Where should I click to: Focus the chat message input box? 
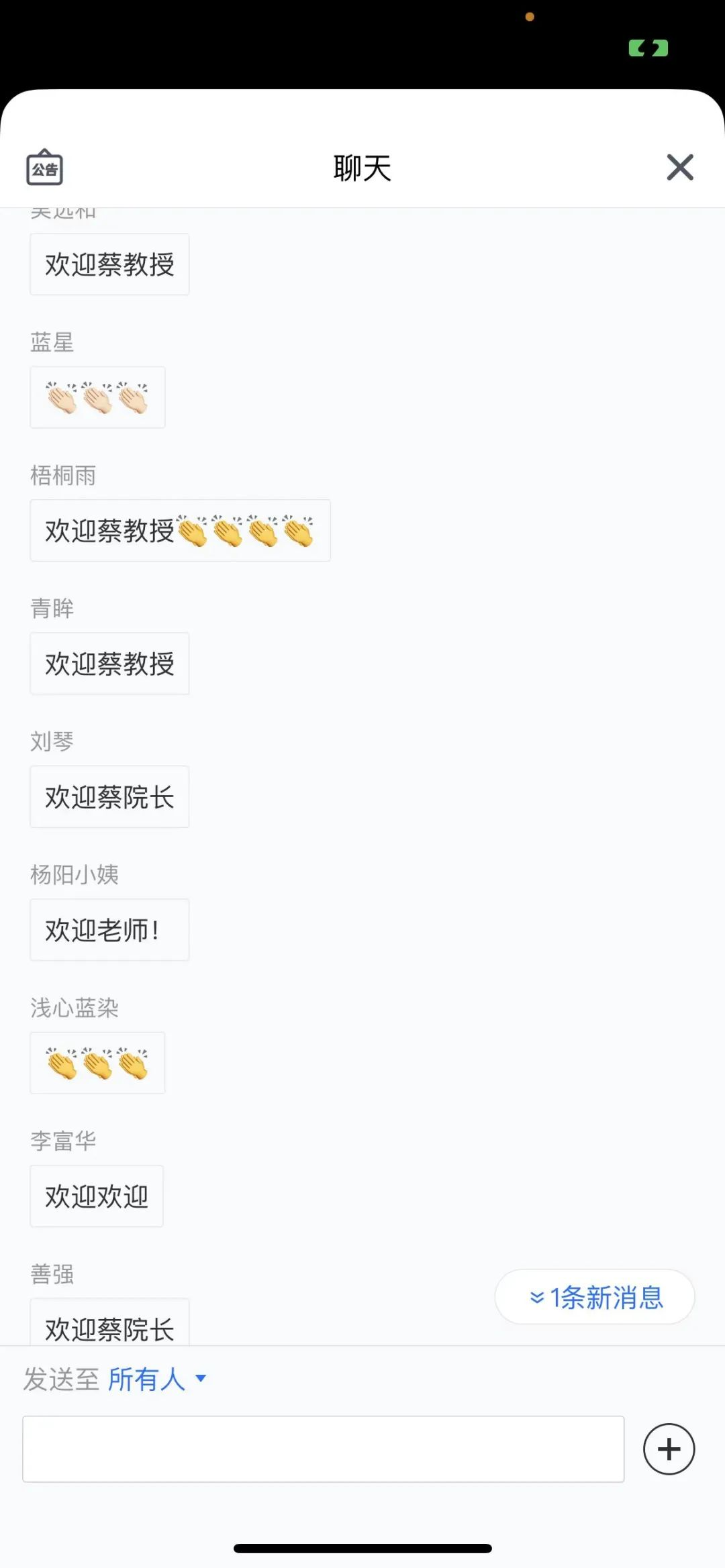pos(323,1449)
